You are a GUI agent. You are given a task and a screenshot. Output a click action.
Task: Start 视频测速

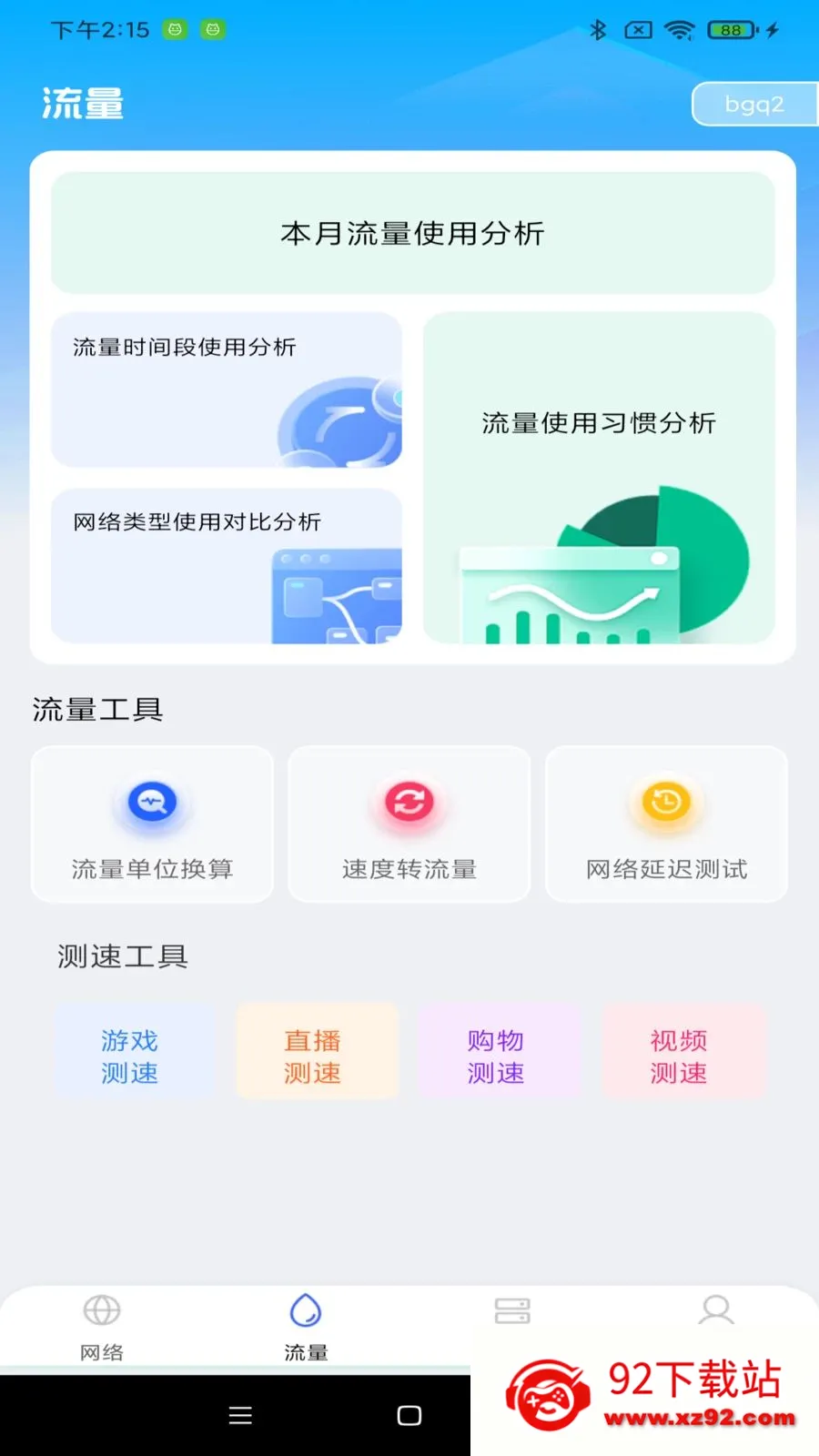[679, 1056]
